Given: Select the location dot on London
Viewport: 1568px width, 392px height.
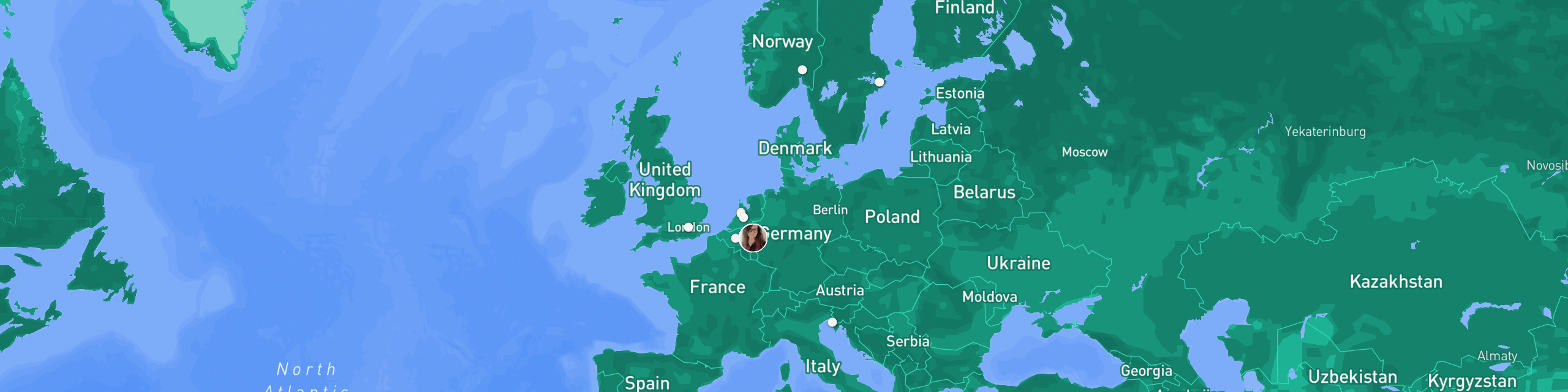Looking at the screenshot, I should (688, 227).
